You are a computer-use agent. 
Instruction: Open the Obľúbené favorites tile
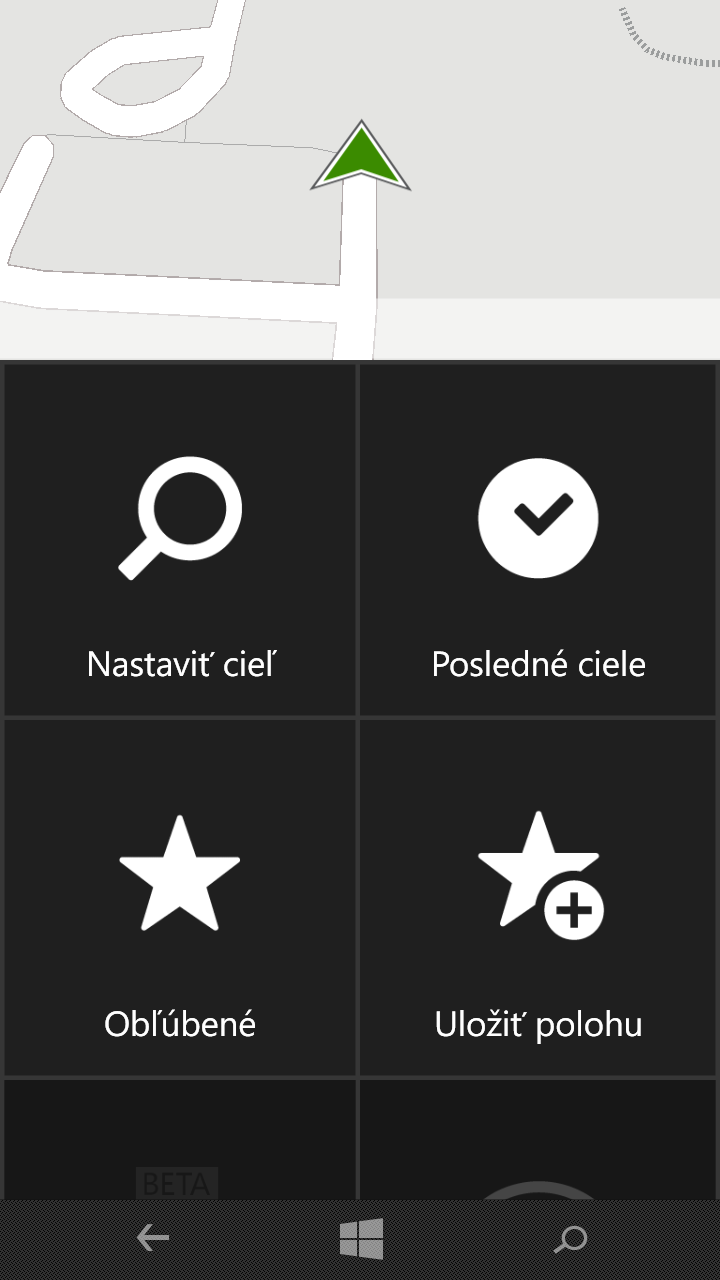[x=180, y=897]
